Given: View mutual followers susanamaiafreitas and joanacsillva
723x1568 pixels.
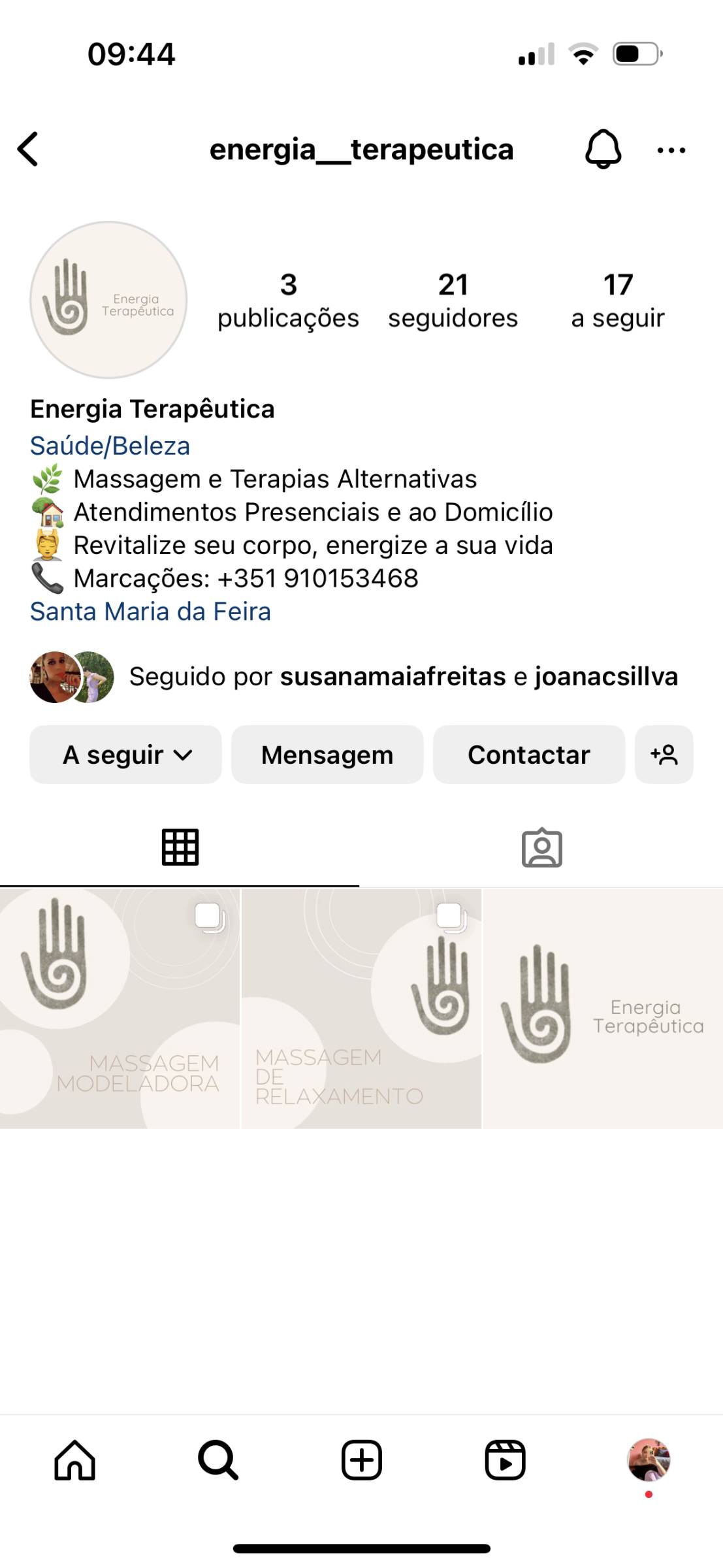Looking at the screenshot, I should coord(403,677).
